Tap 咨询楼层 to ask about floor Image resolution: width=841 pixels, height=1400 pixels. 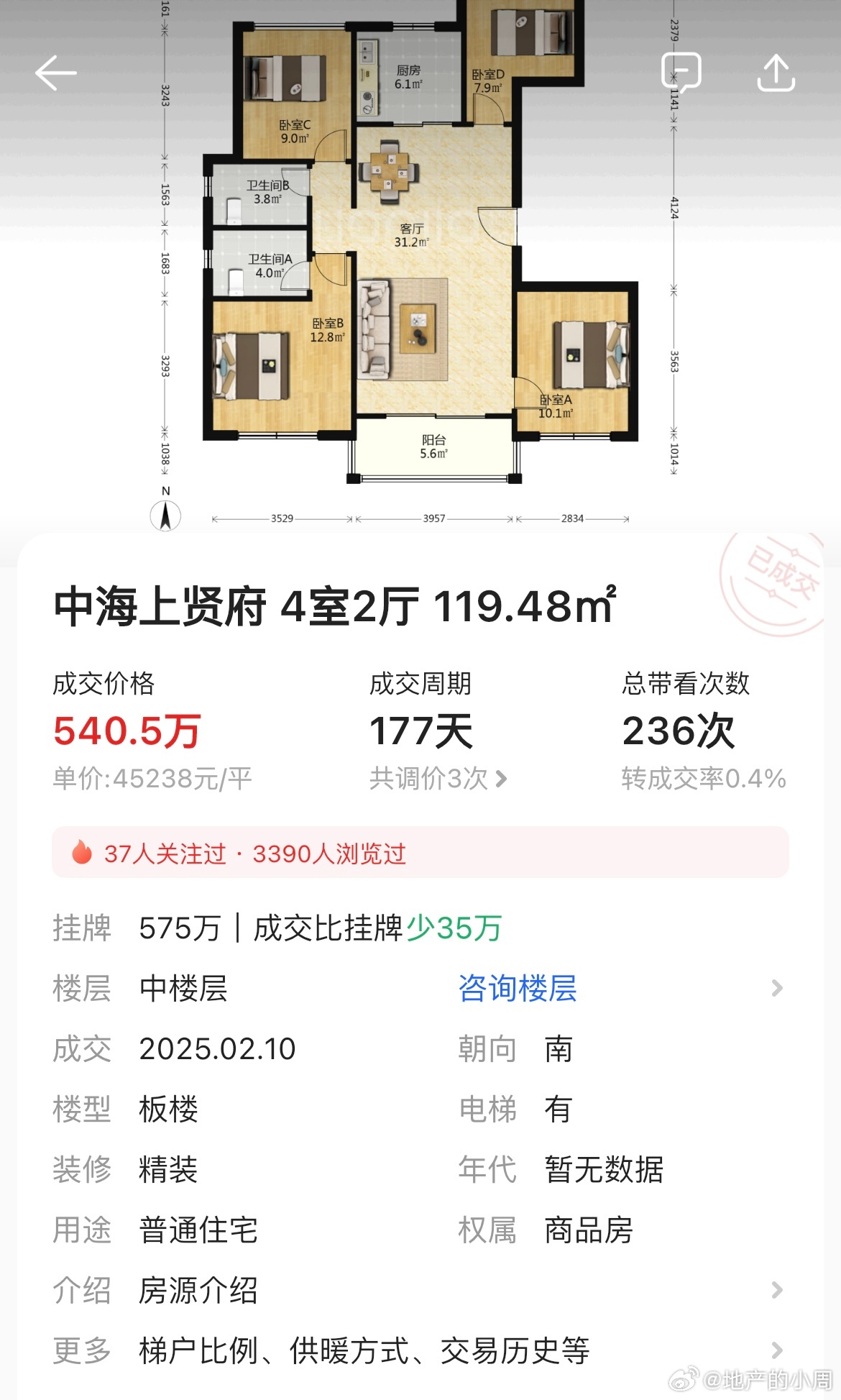pos(518,988)
